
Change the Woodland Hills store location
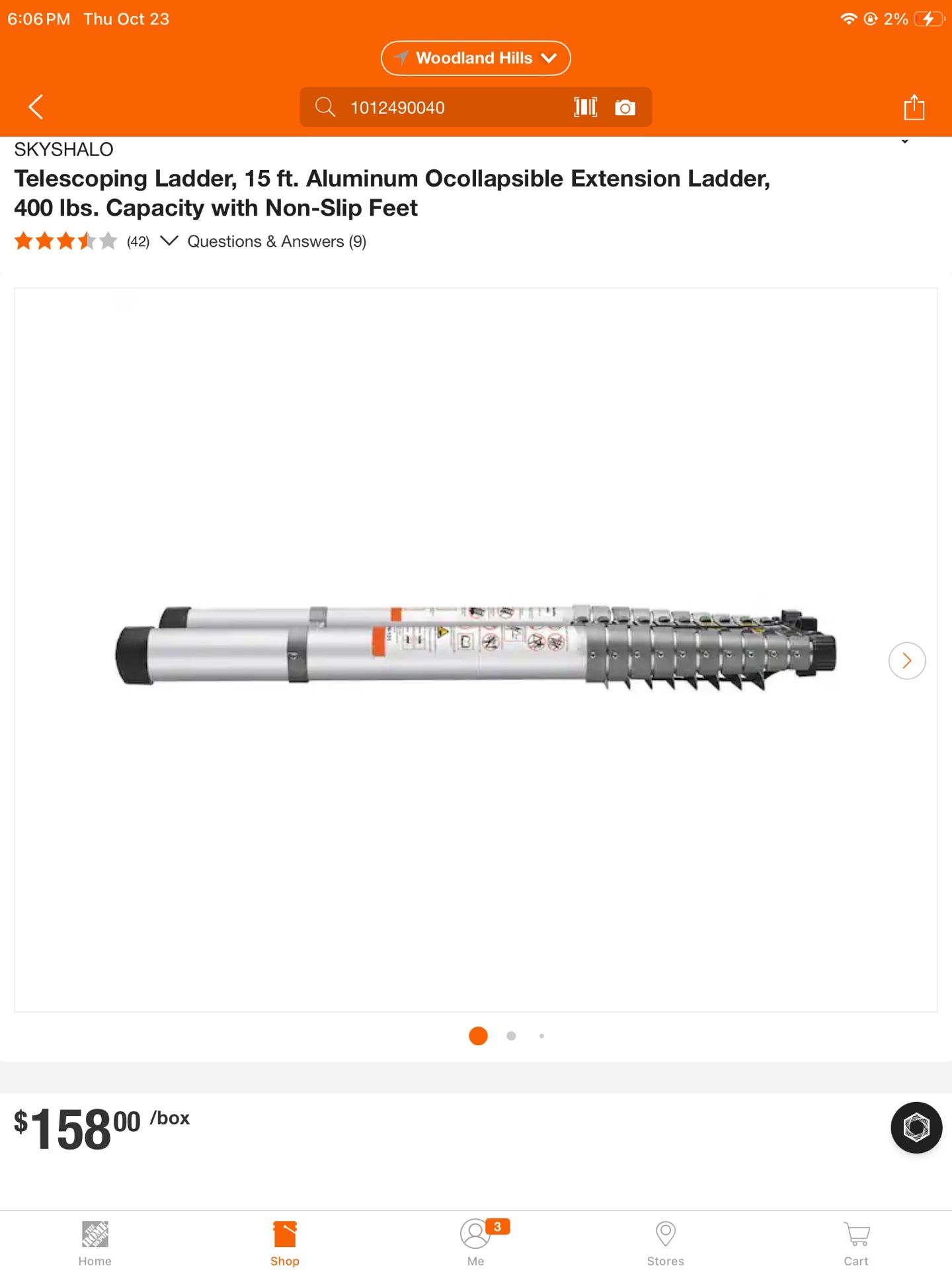click(x=475, y=58)
